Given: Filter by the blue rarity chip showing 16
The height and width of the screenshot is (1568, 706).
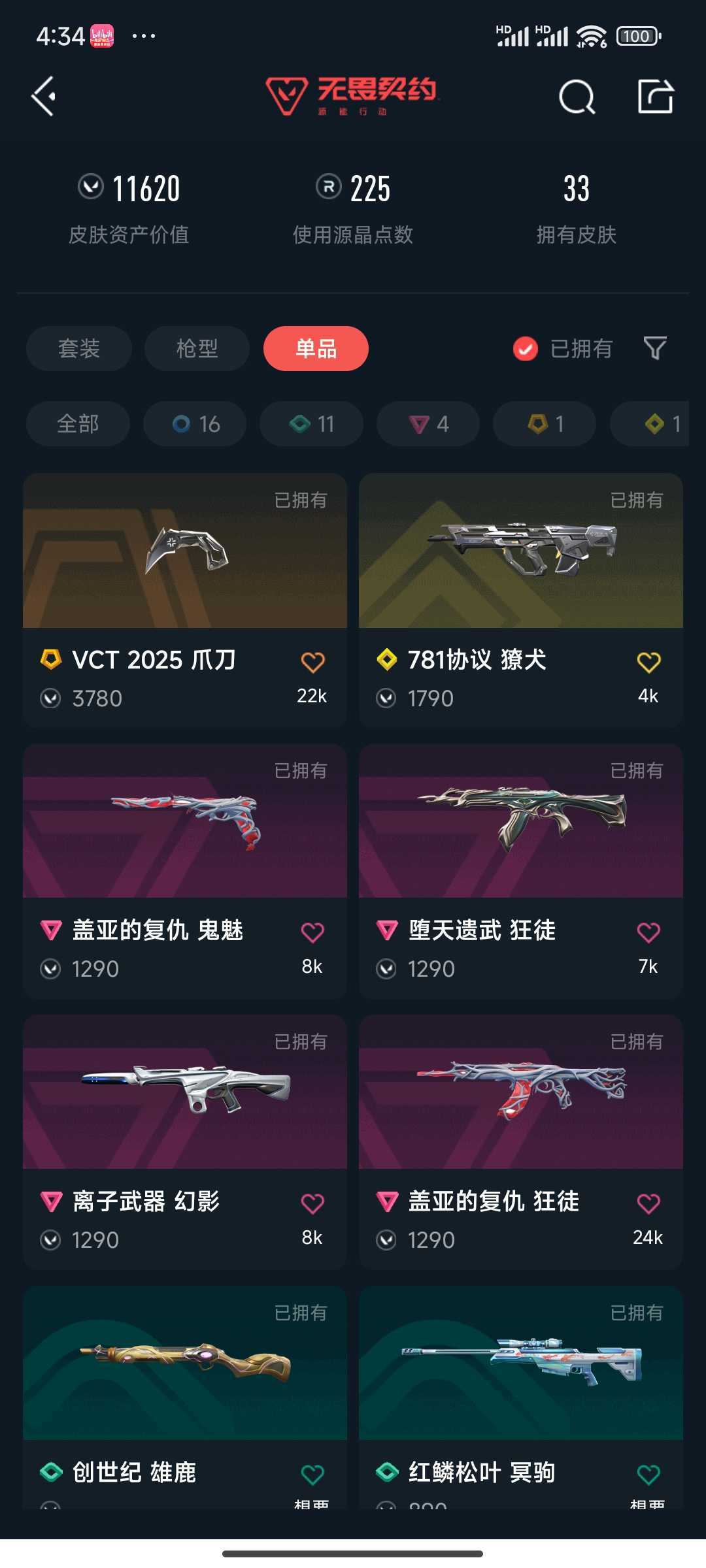Looking at the screenshot, I should coord(195,424).
